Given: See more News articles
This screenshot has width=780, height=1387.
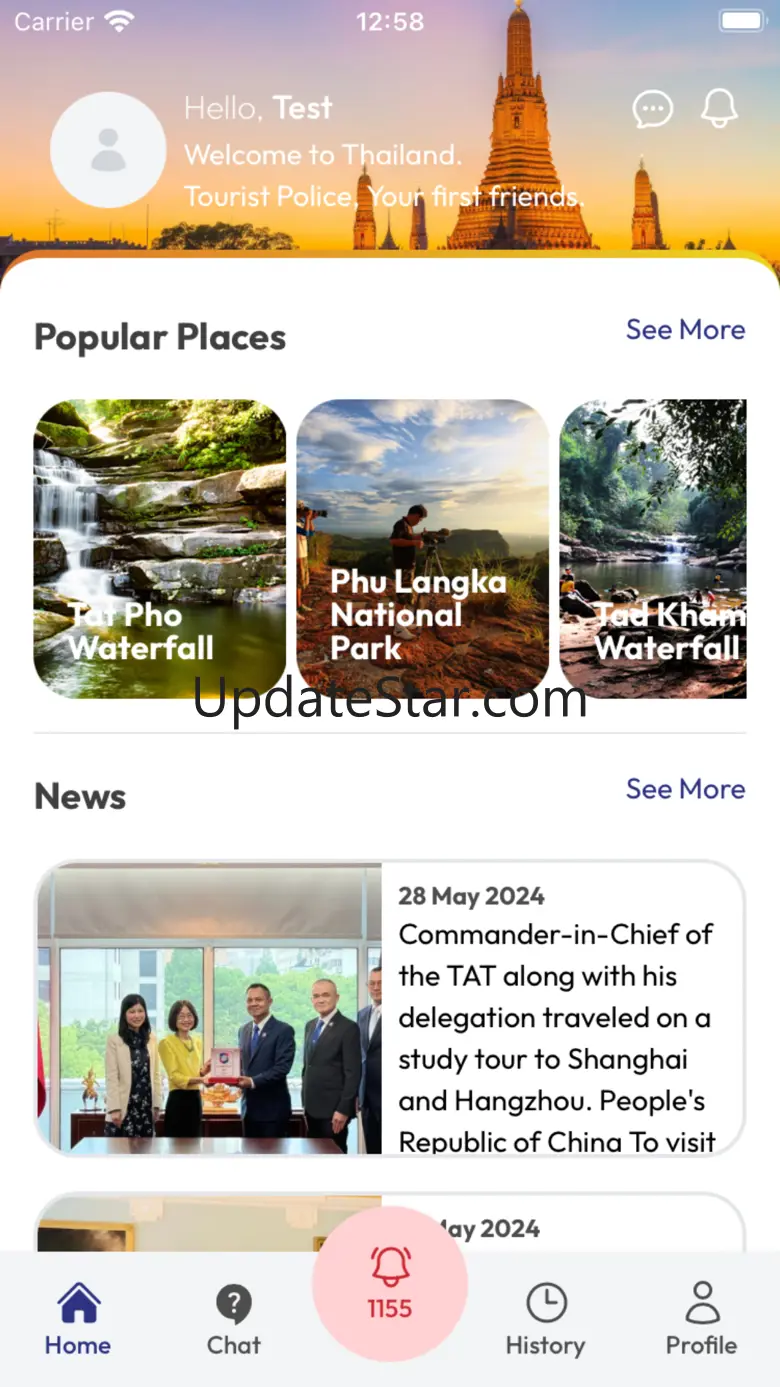Looking at the screenshot, I should 685,789.
